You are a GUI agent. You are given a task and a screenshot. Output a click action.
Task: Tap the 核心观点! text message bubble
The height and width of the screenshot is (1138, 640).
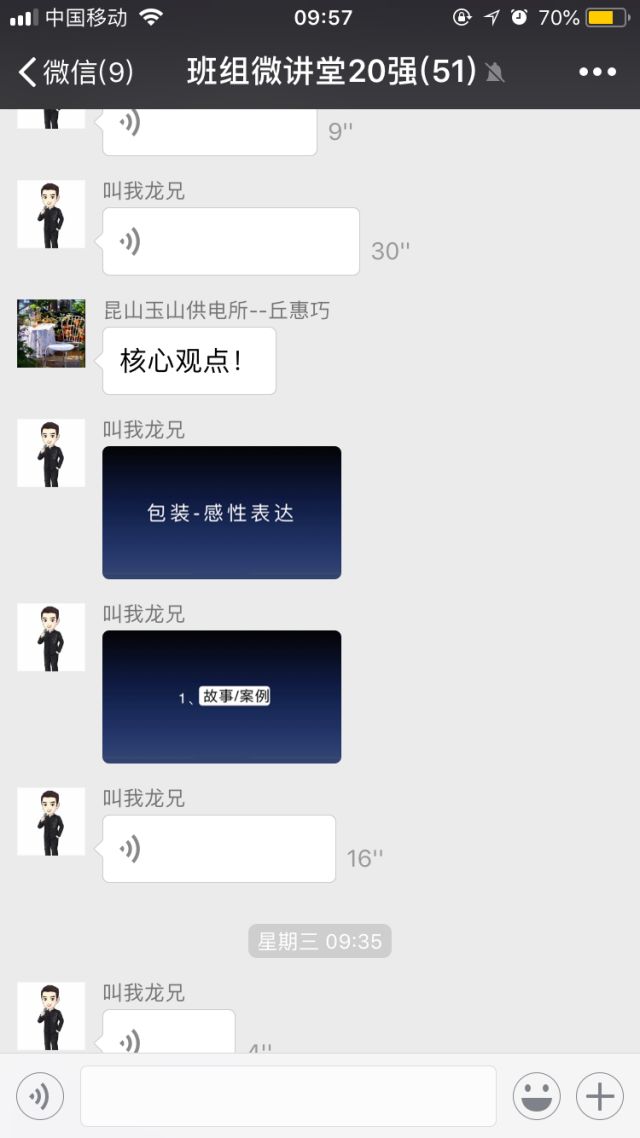(x=188, y=361)
